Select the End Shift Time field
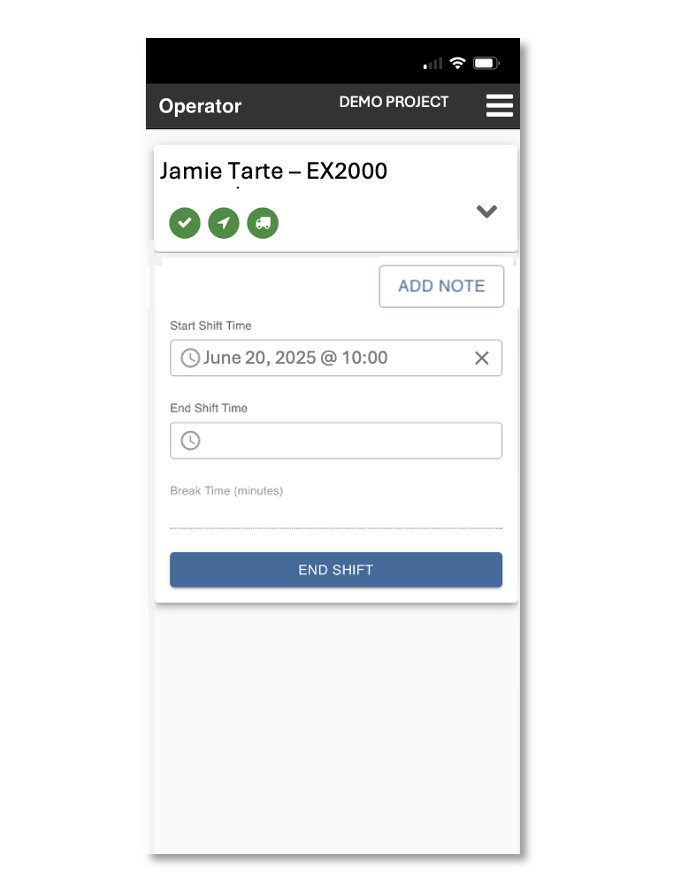Image resolution: width=690 pixels, height=876 pixels. pos(336,440)
